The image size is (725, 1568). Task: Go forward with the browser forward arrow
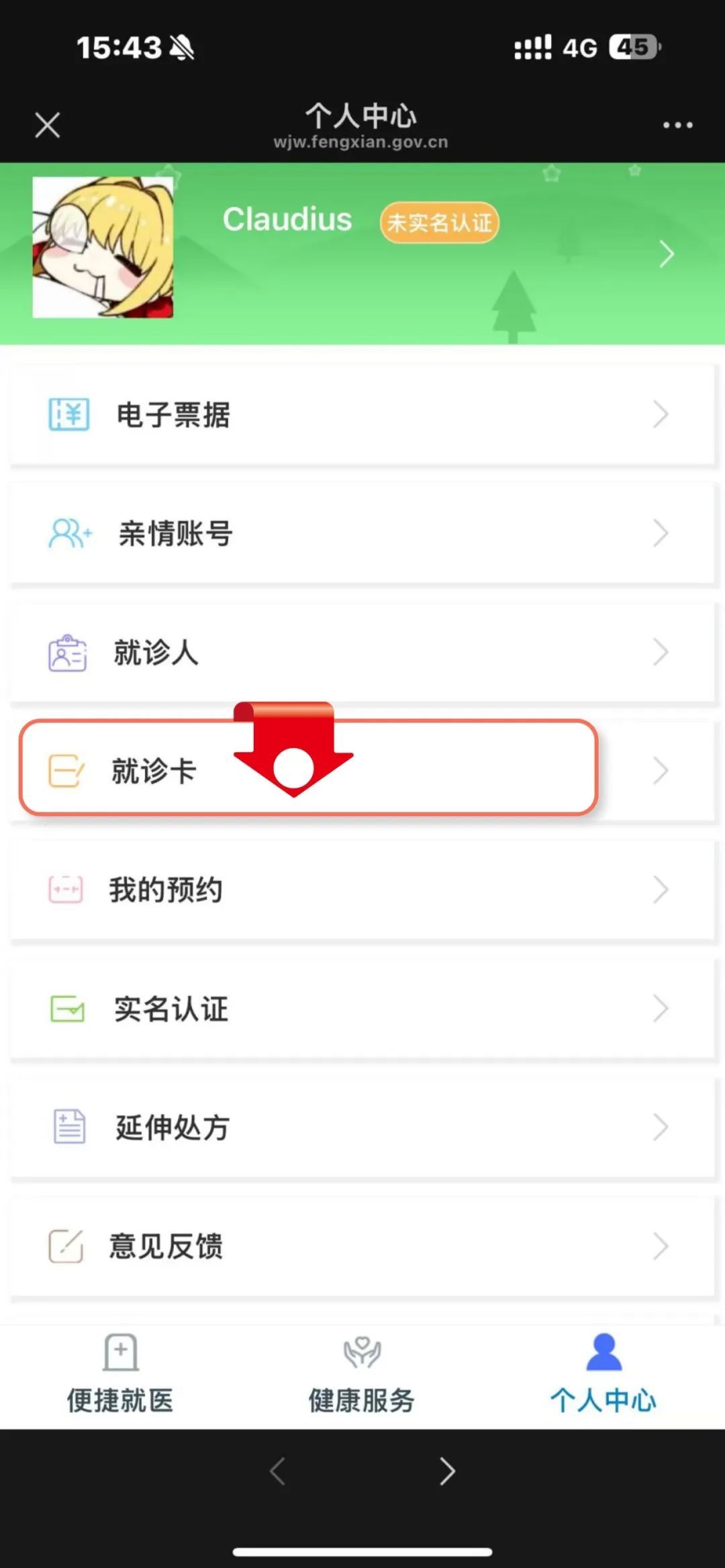click(447, 1471)
